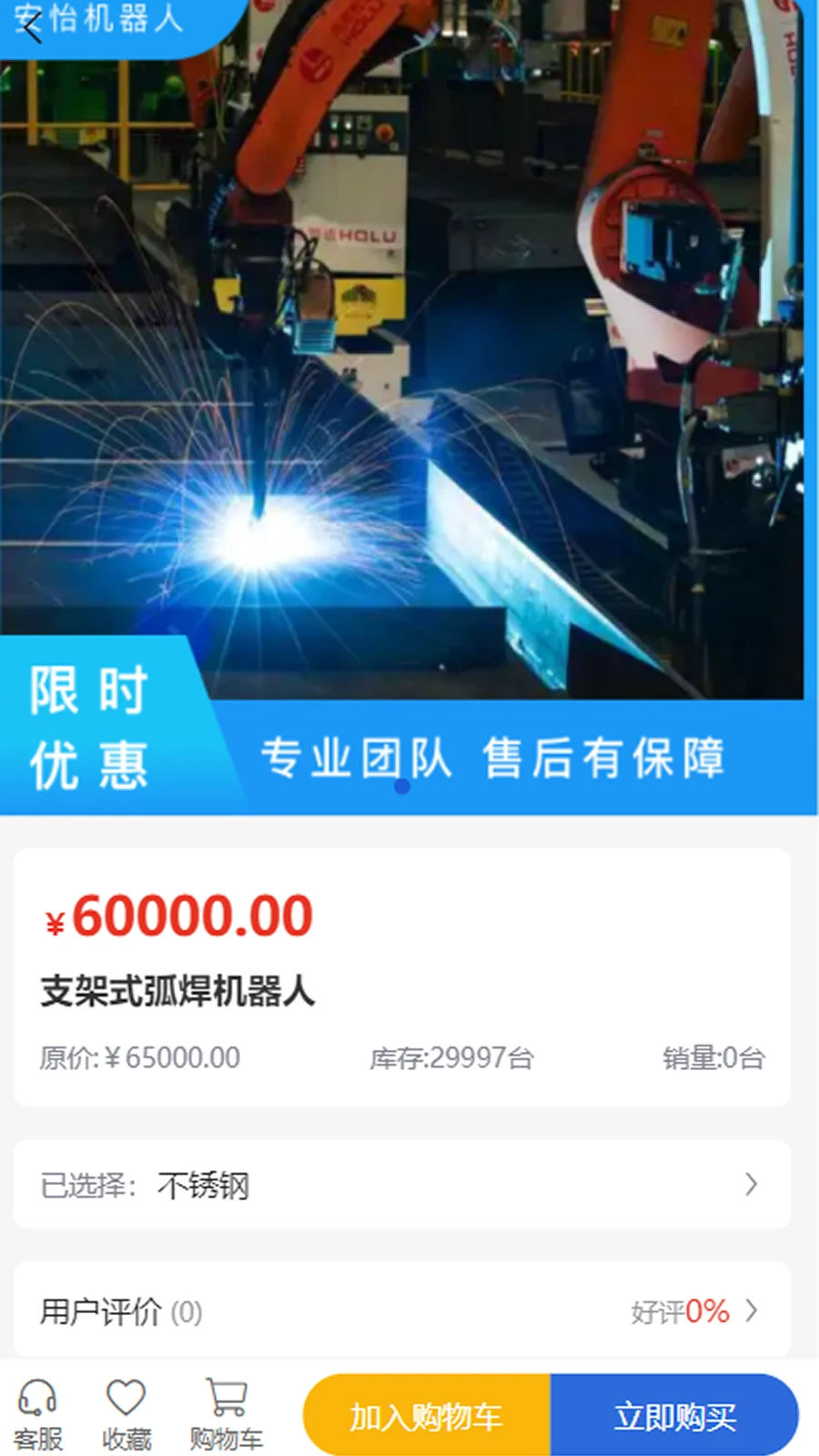The image size is (819, 1456).
Task: Expand the 已选择 specification selector
Action: (x=400, y=1185)
